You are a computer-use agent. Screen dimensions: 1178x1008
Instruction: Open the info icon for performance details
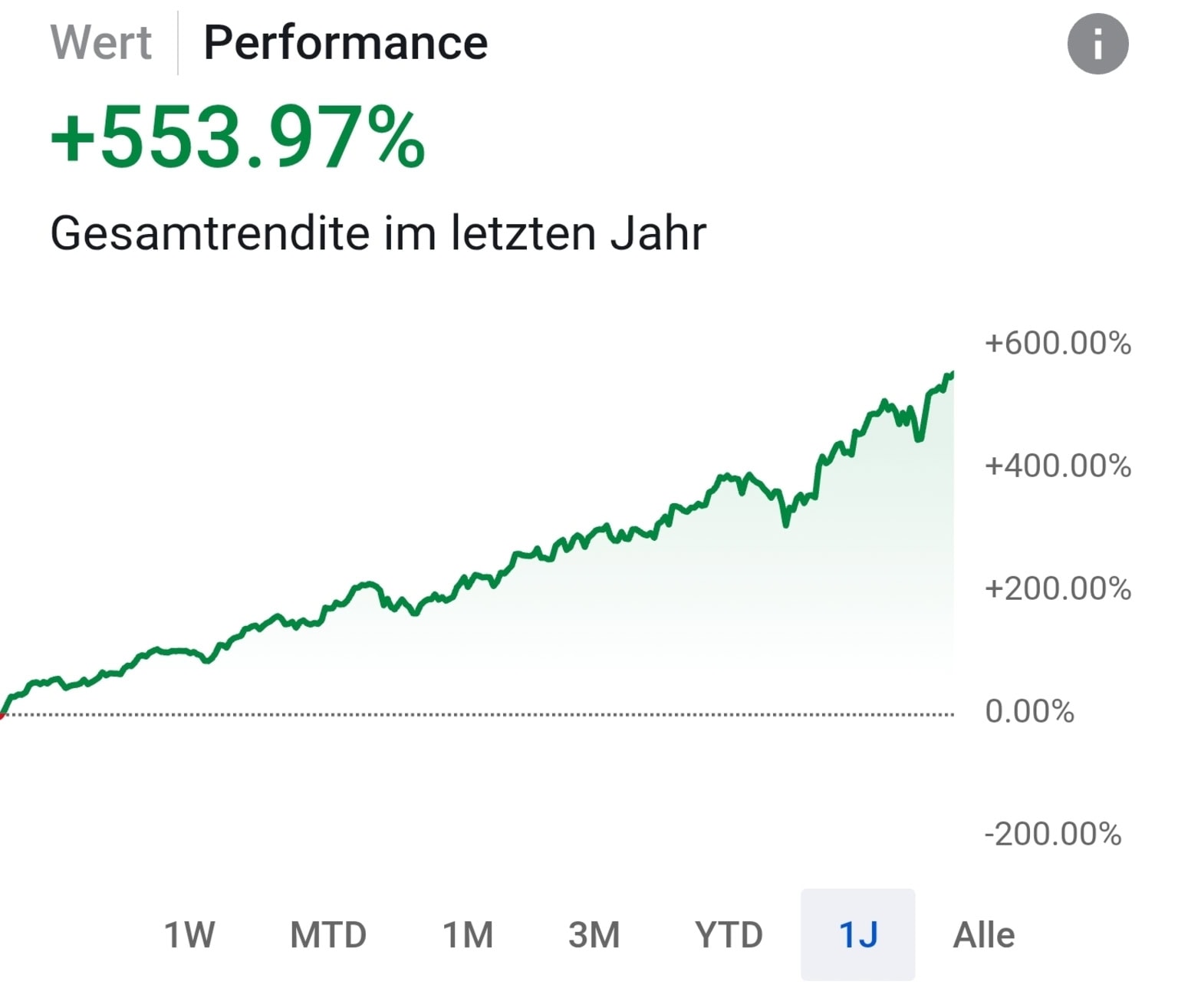pyautogui.click(x=1097, y=44)
